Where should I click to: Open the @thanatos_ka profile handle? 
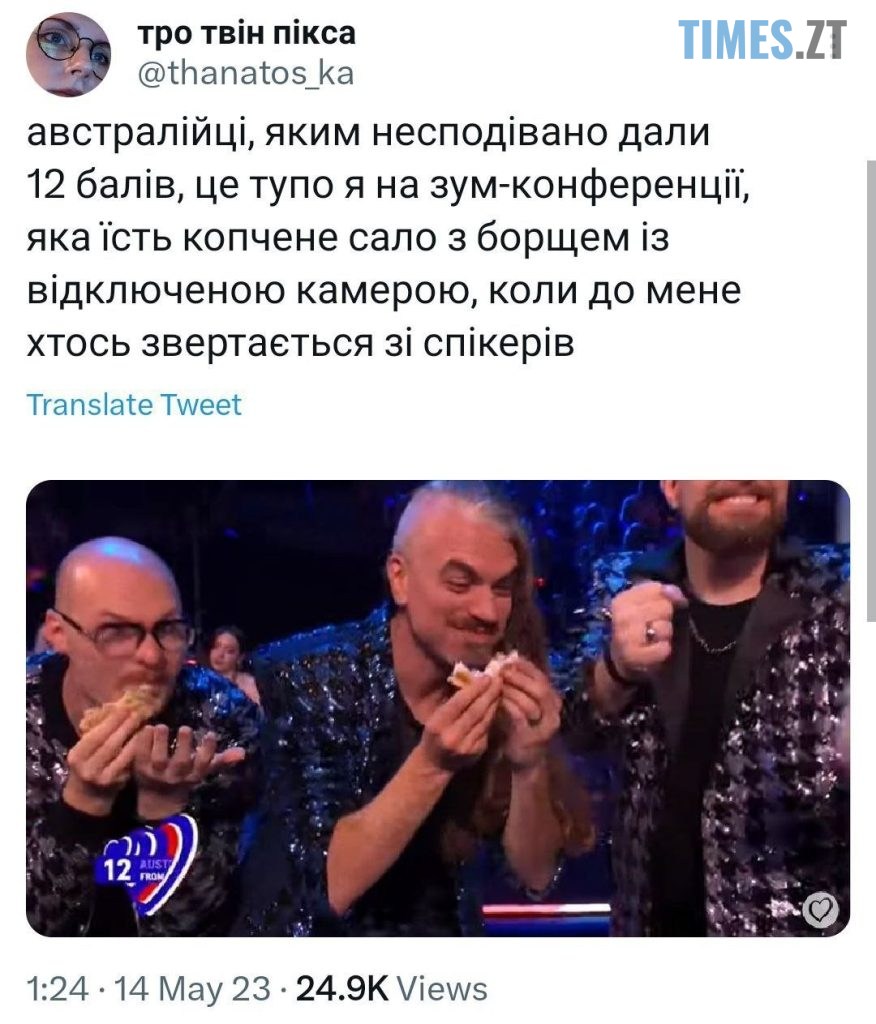244,74
